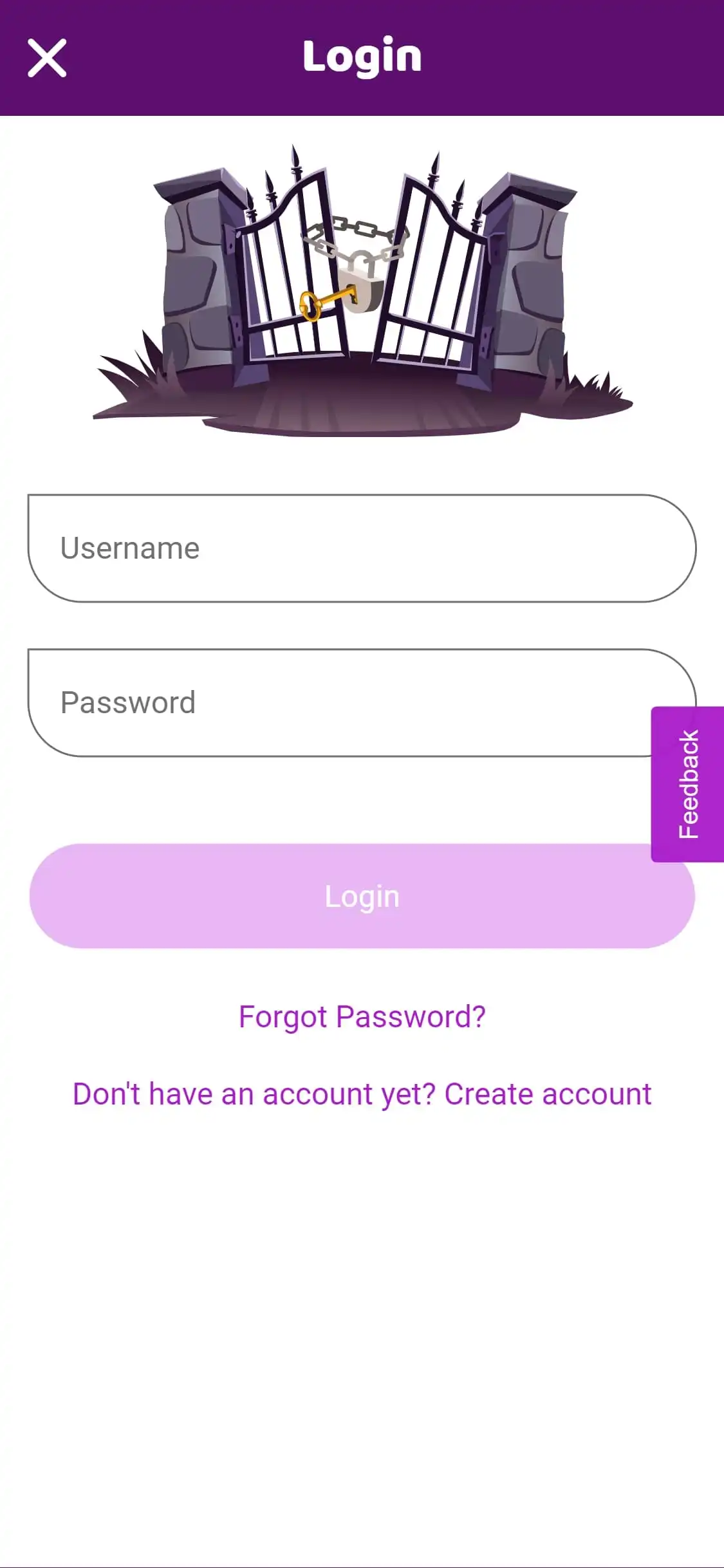Open the Forgot Password link
Image resolution: width=724 pixels, height=1568 pixels.
(362, 1017)
